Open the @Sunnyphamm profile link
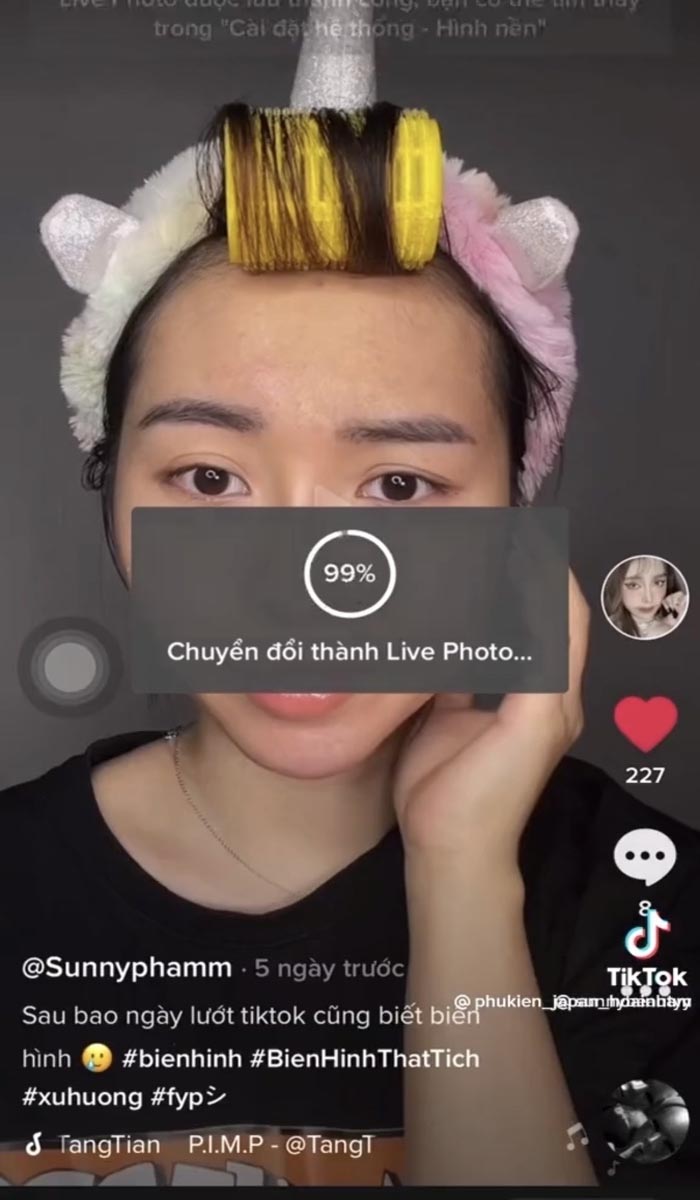This screenshot has height=1200, width=700. [x=126, y=968]
